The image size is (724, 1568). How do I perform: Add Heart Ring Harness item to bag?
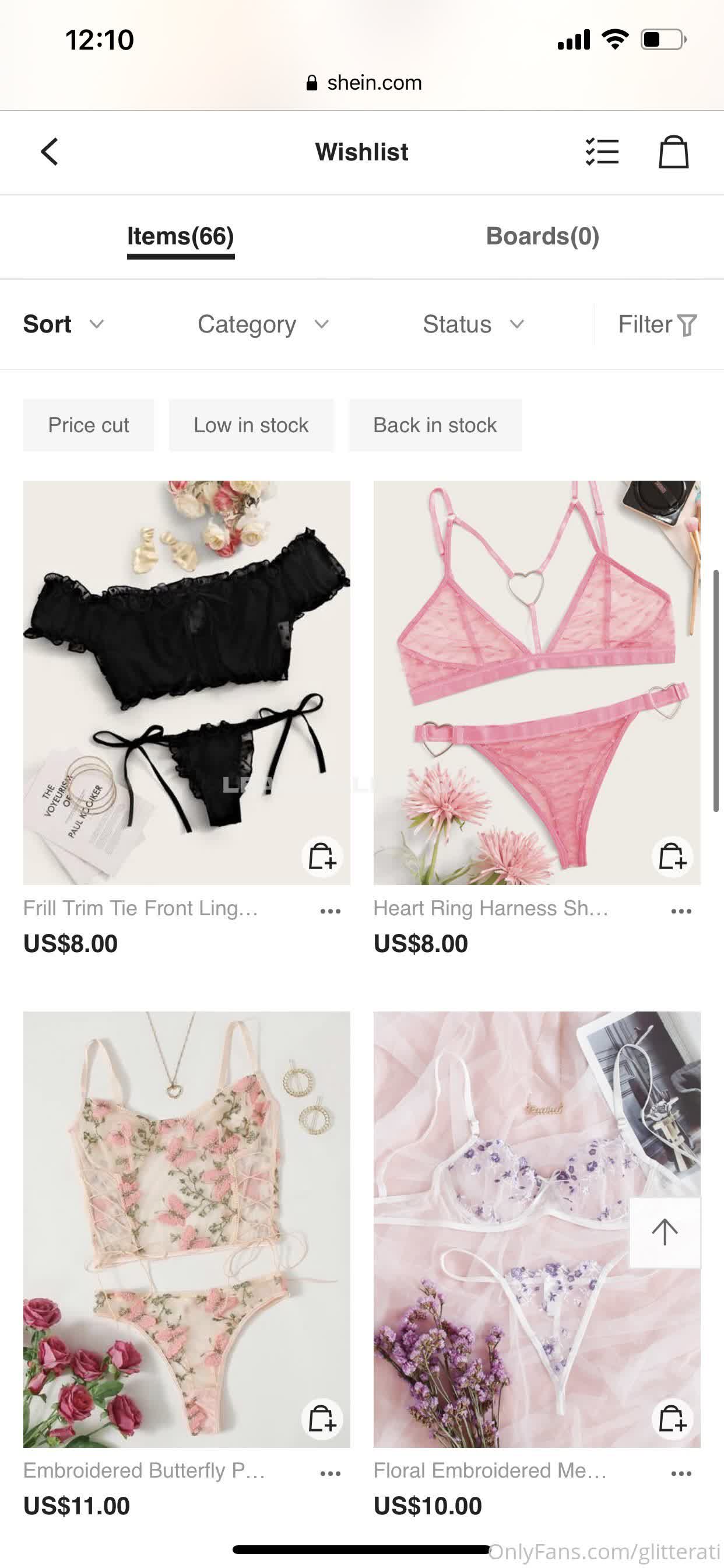pos(672,856)
